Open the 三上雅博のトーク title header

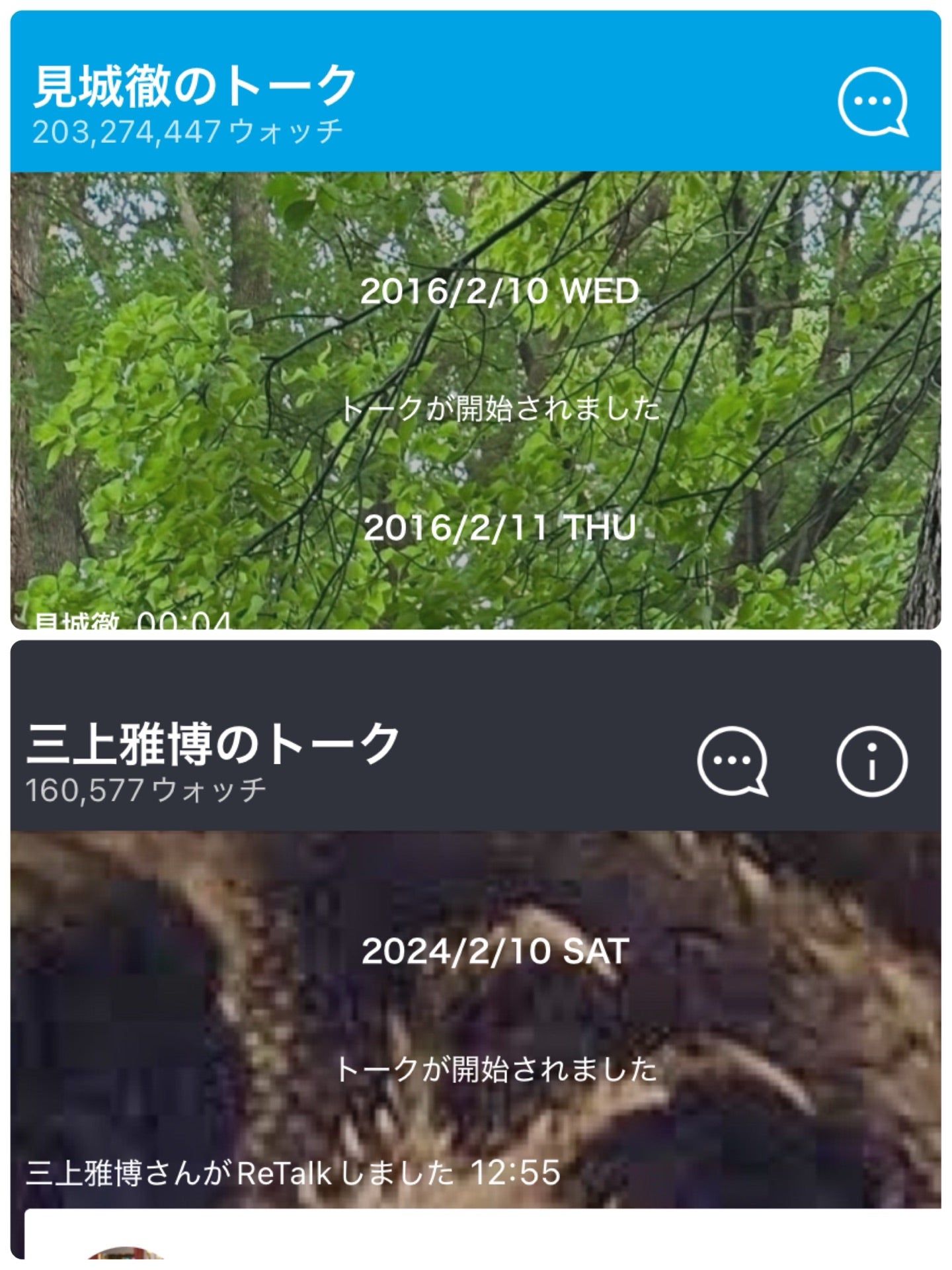tap(212, 743)
